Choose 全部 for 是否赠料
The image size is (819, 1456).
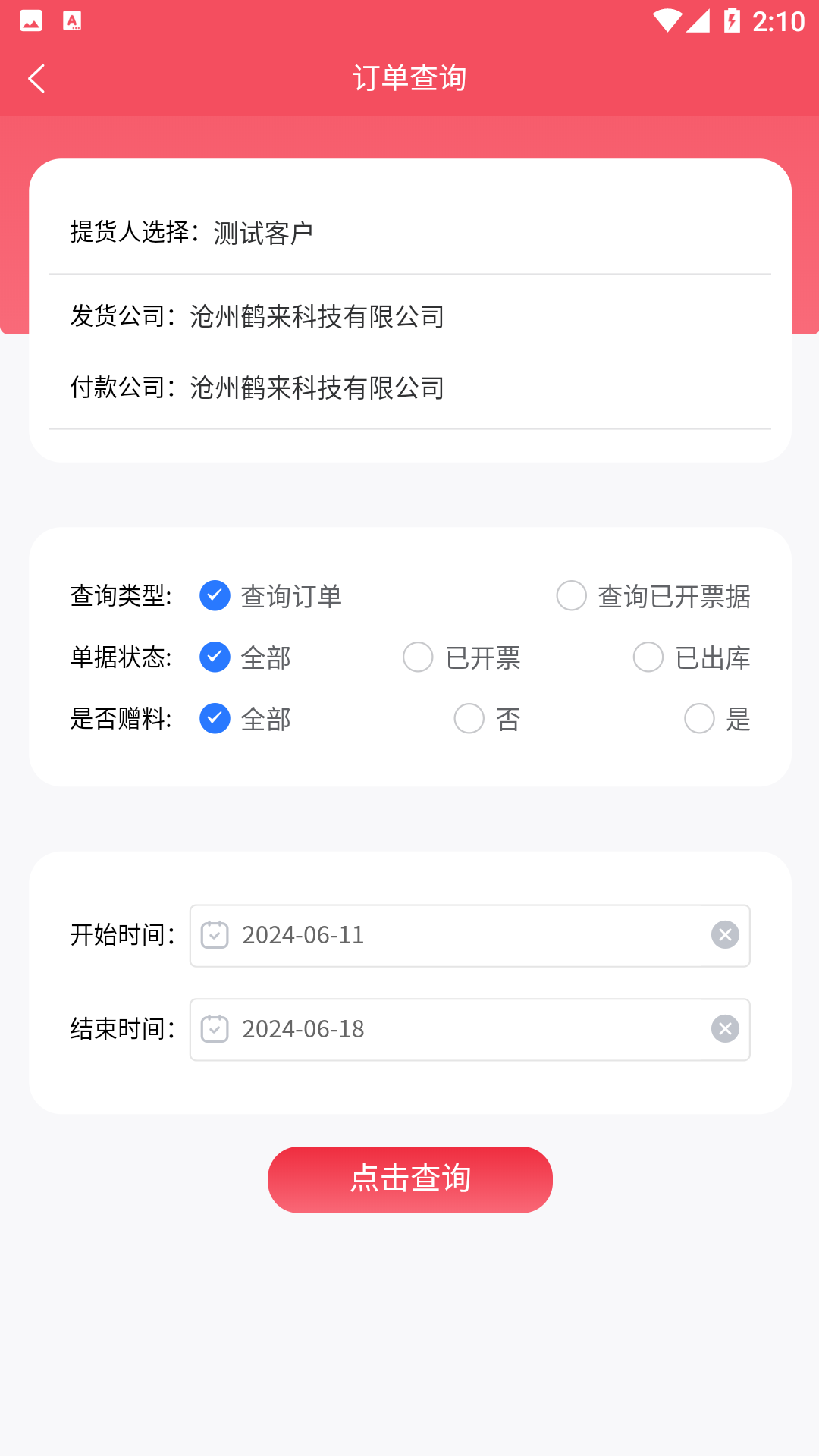(215, 719)
